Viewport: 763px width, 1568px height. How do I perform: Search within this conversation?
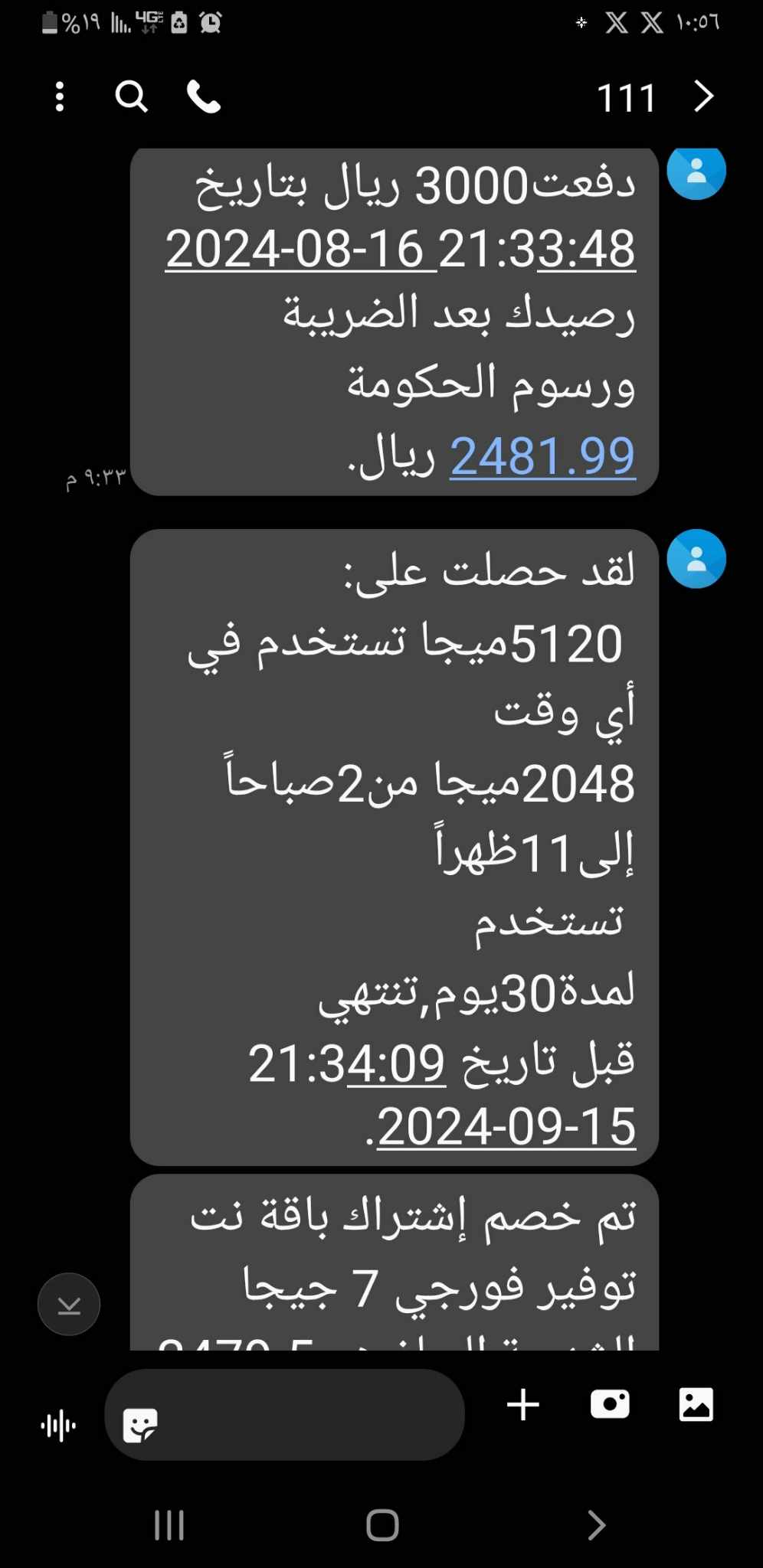pyautogui.click(x=131, y=97)
